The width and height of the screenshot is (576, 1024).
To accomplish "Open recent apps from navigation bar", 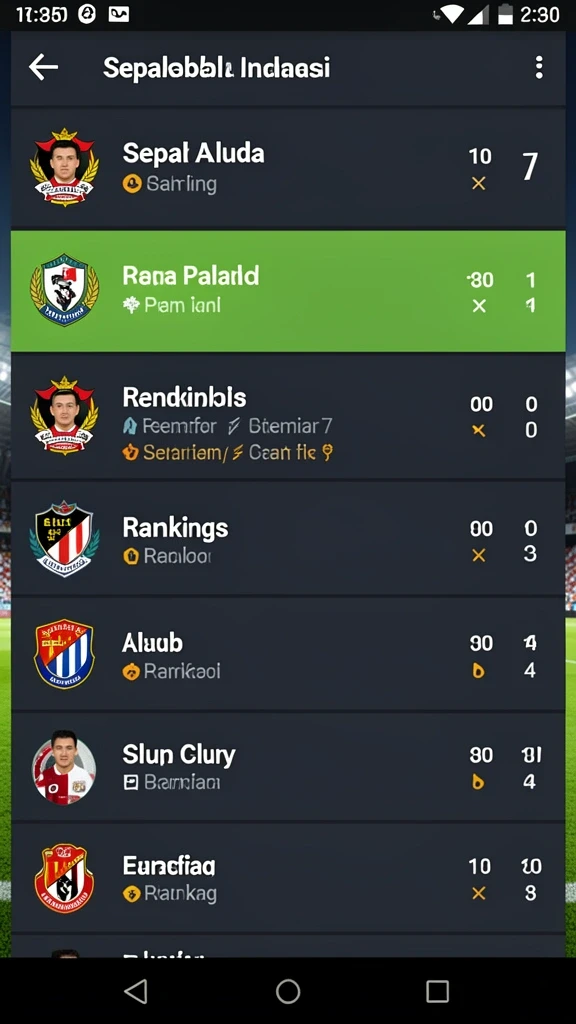I will coord(437,991).
